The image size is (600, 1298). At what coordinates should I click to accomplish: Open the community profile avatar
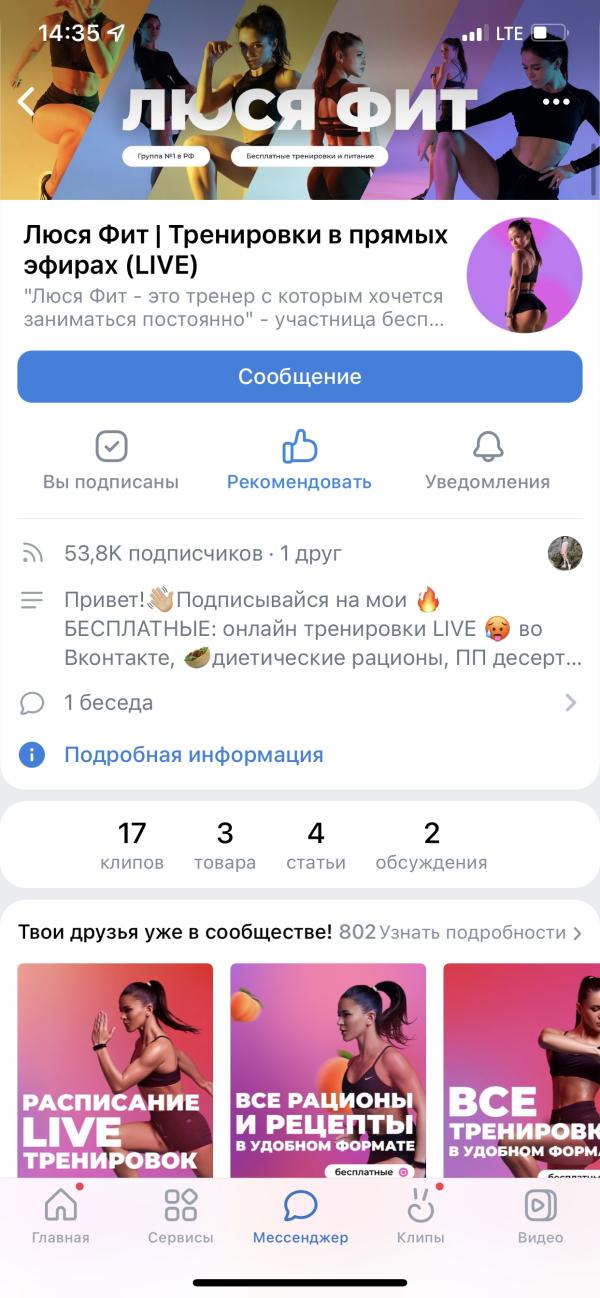click(524, 275)
